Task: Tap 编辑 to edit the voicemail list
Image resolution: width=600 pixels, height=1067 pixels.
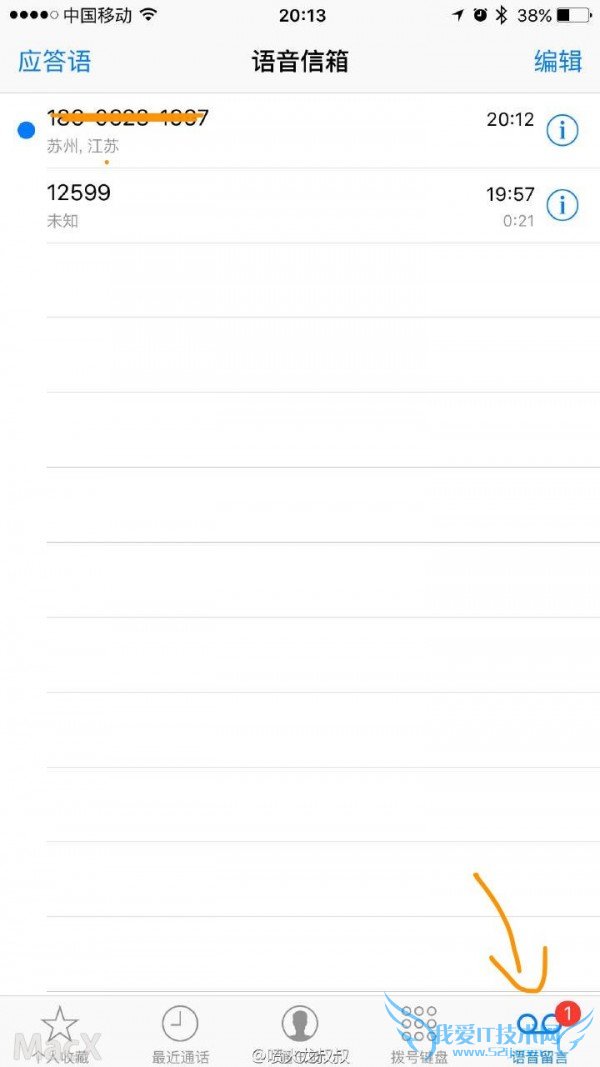Action: coord(558,61)
